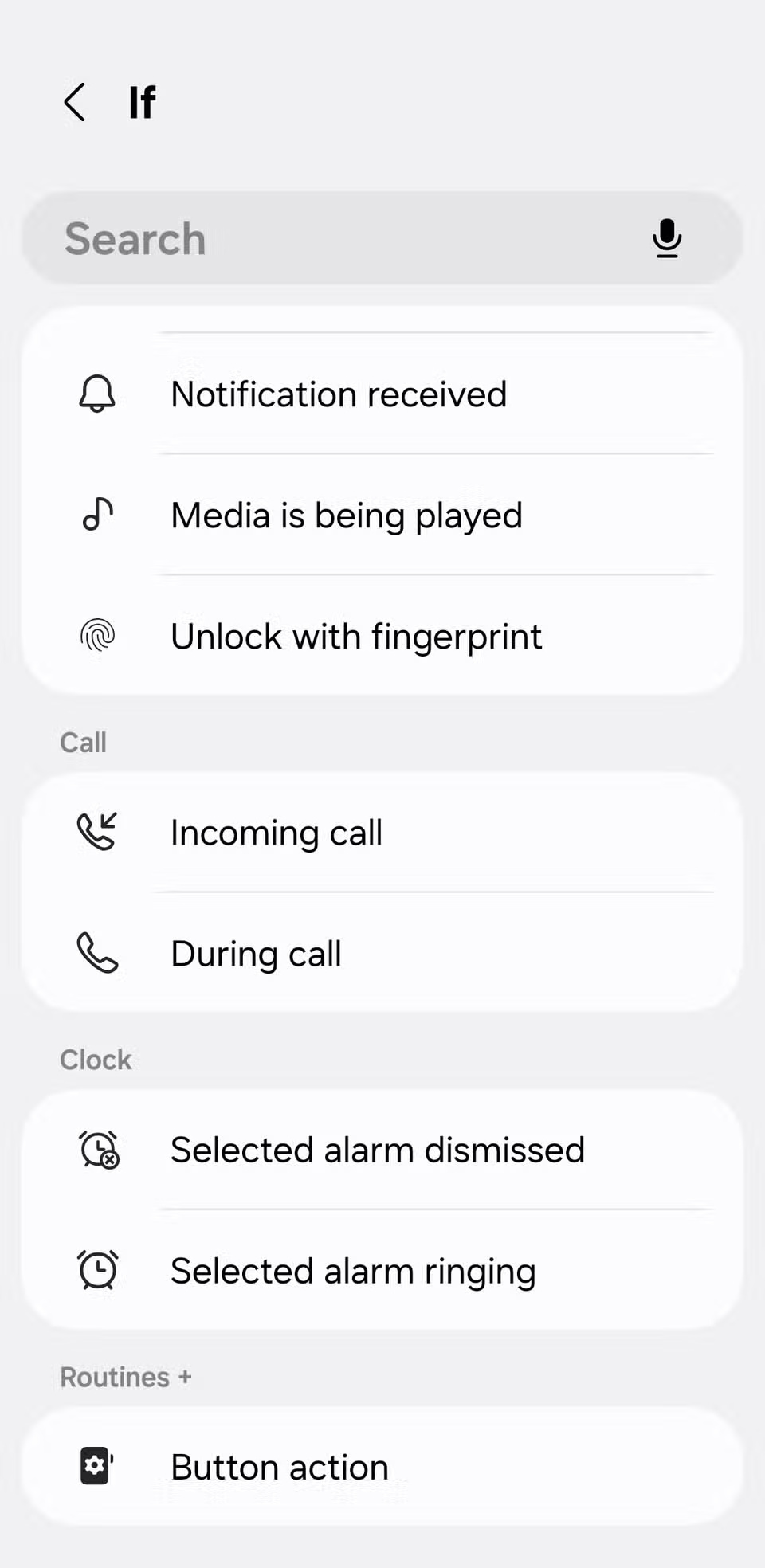Tap the microphone icon in the search bar

click(x=667, y=238)
